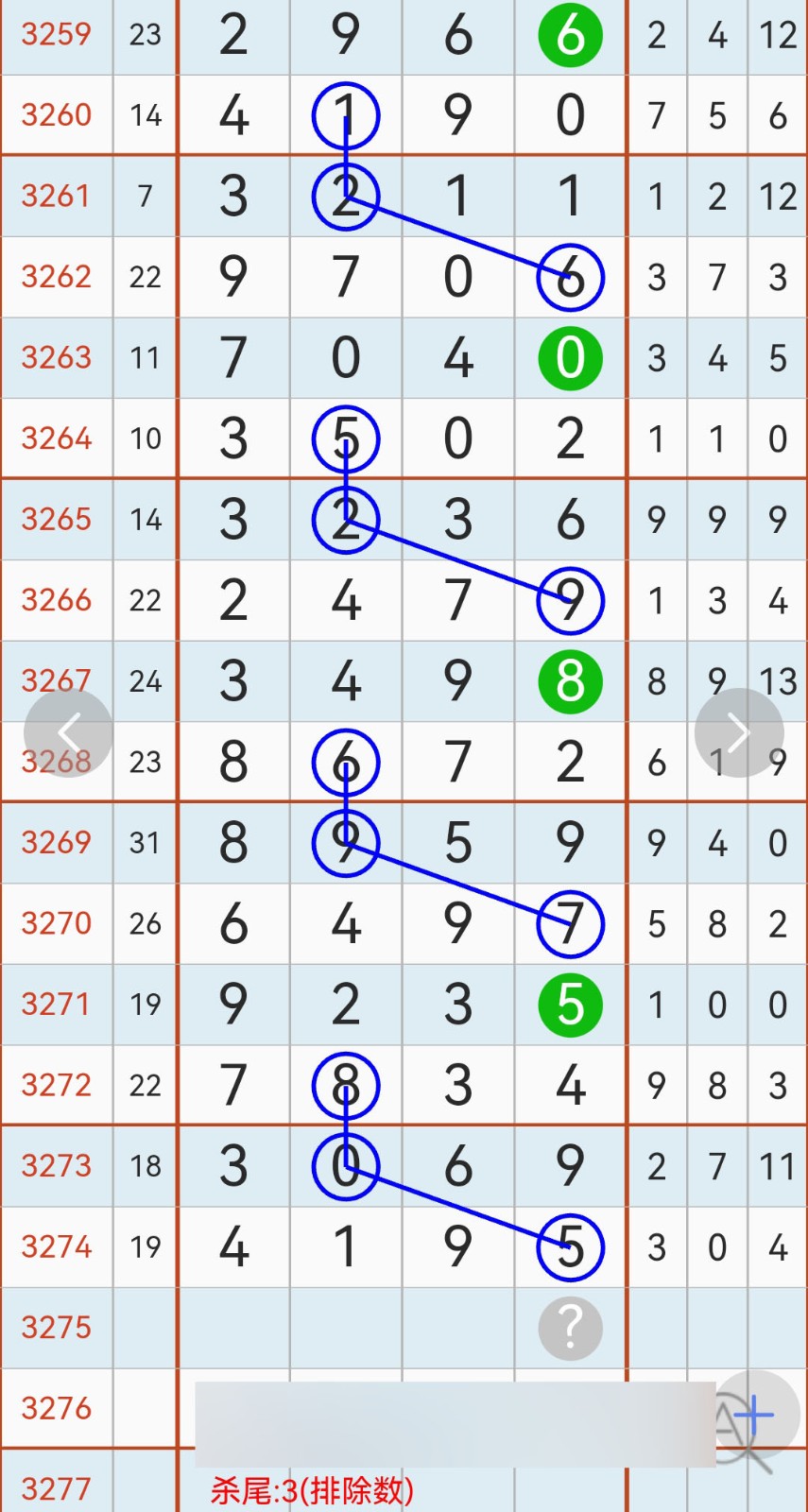The width and height of the screenshot is (808, 1512).
Task: Click the circled 6 in row 3268
Action: [x=346, y=761]
